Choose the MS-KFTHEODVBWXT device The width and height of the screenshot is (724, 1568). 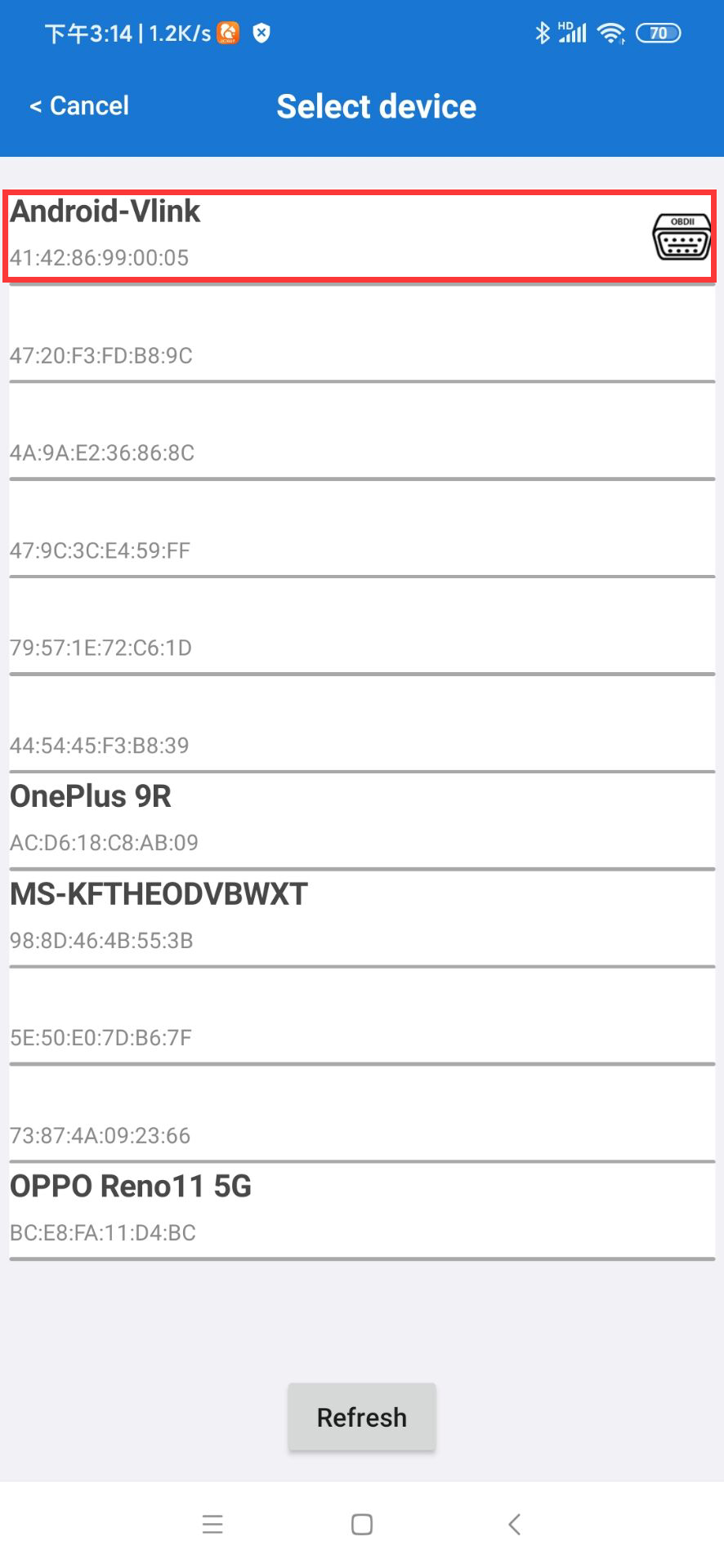point(360,918)
